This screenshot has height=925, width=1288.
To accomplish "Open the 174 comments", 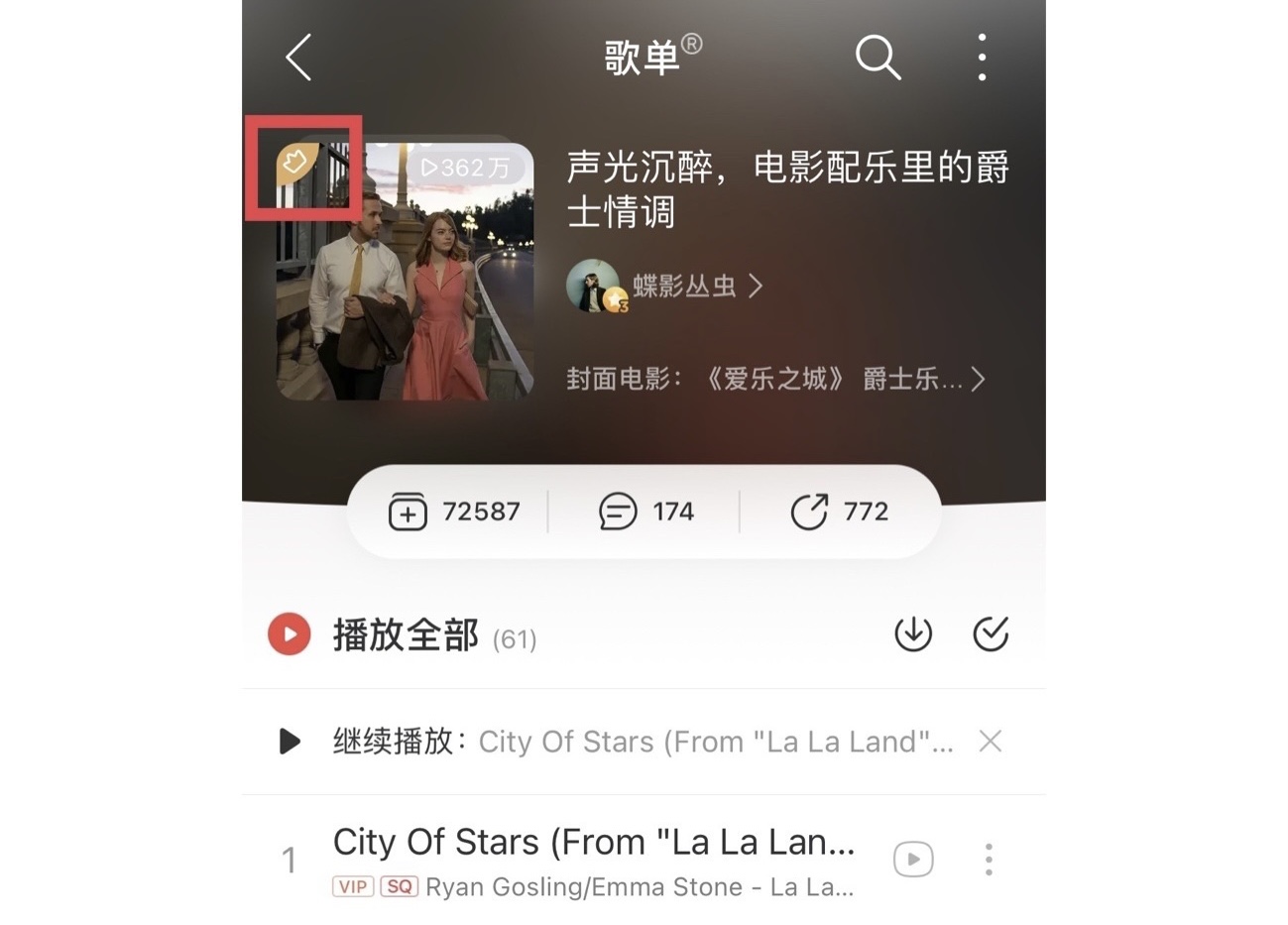I will coord(644,512).
